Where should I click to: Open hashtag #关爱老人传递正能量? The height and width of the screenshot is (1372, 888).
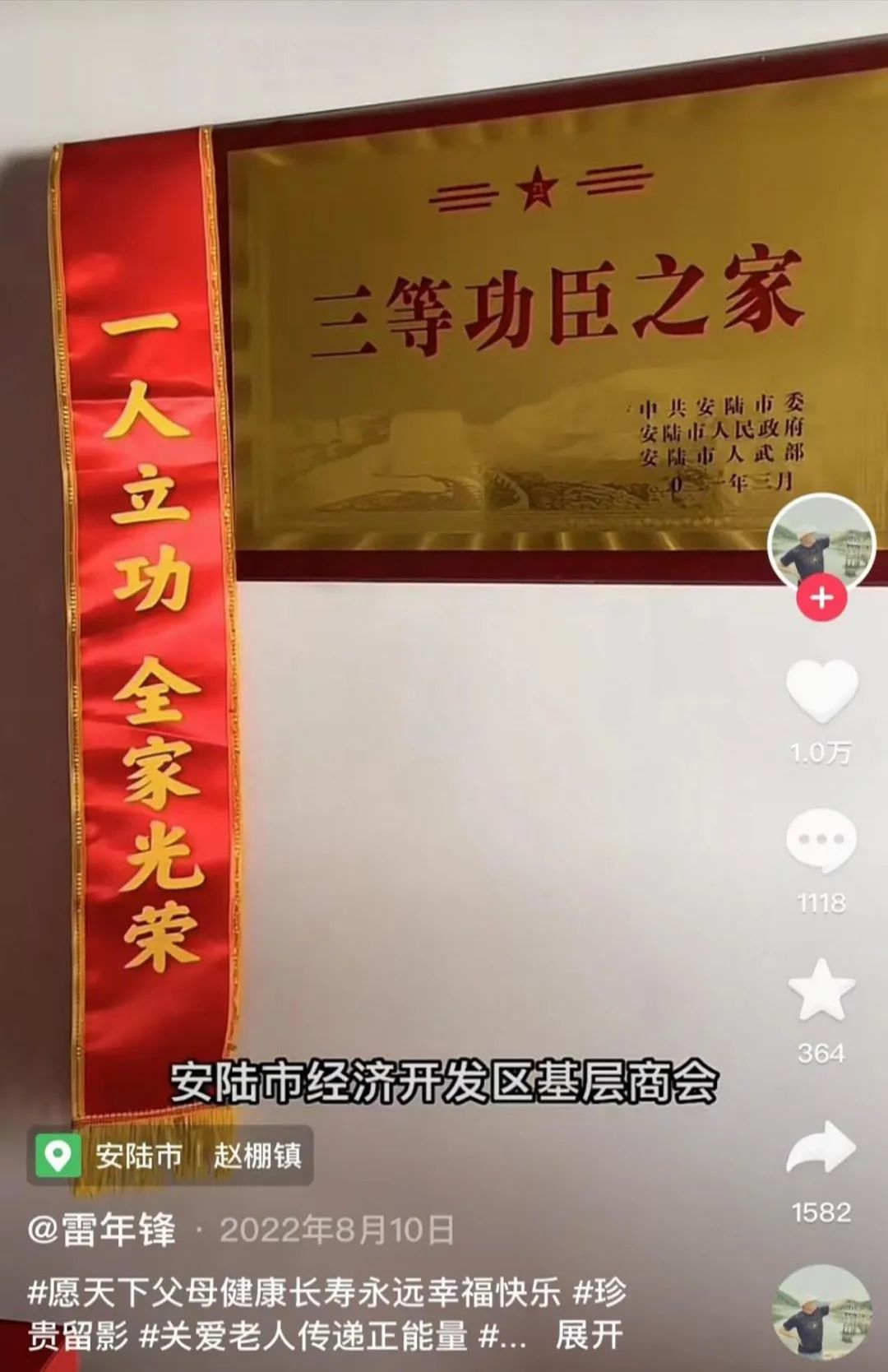(x=304, y=1335)
